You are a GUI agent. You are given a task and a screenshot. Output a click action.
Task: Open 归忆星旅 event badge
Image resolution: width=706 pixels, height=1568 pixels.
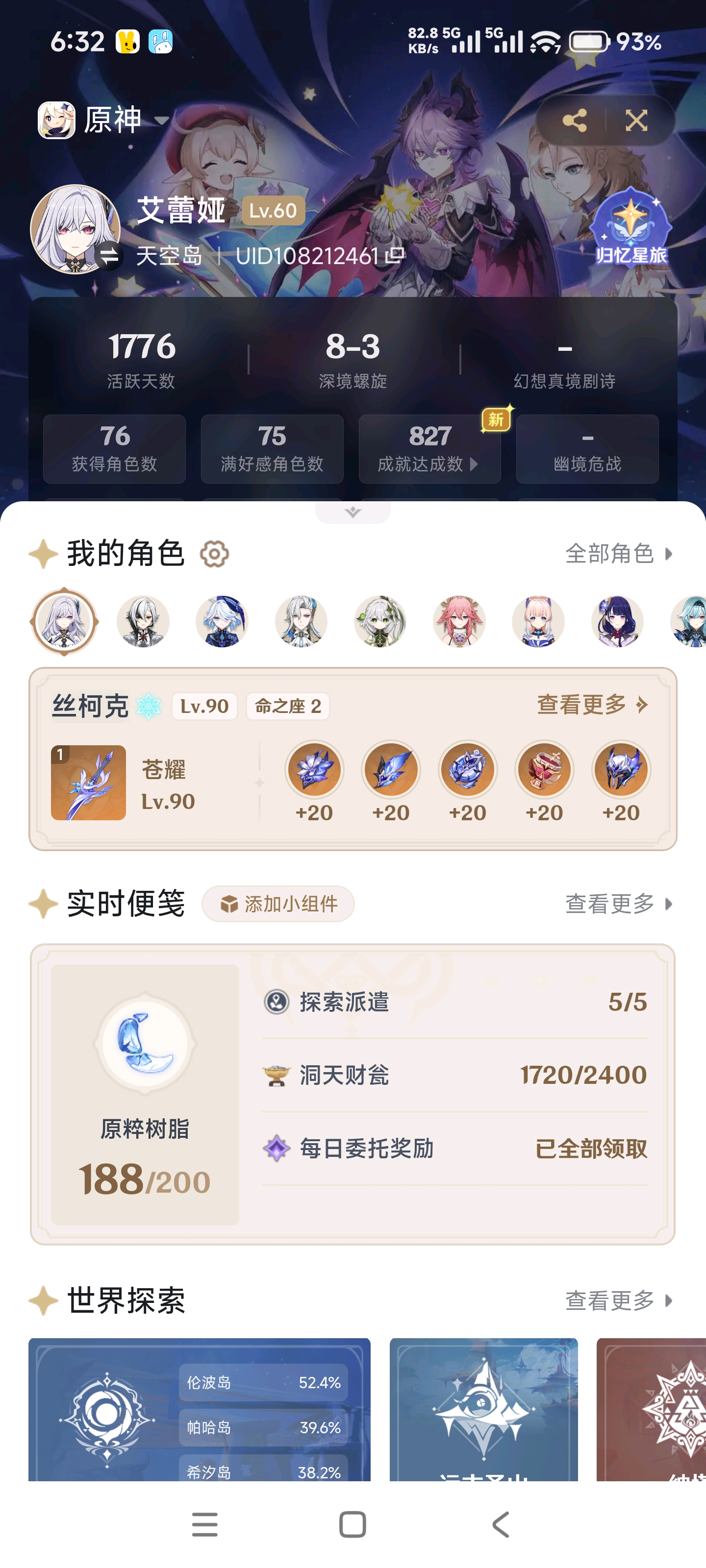tap(630, 229)
